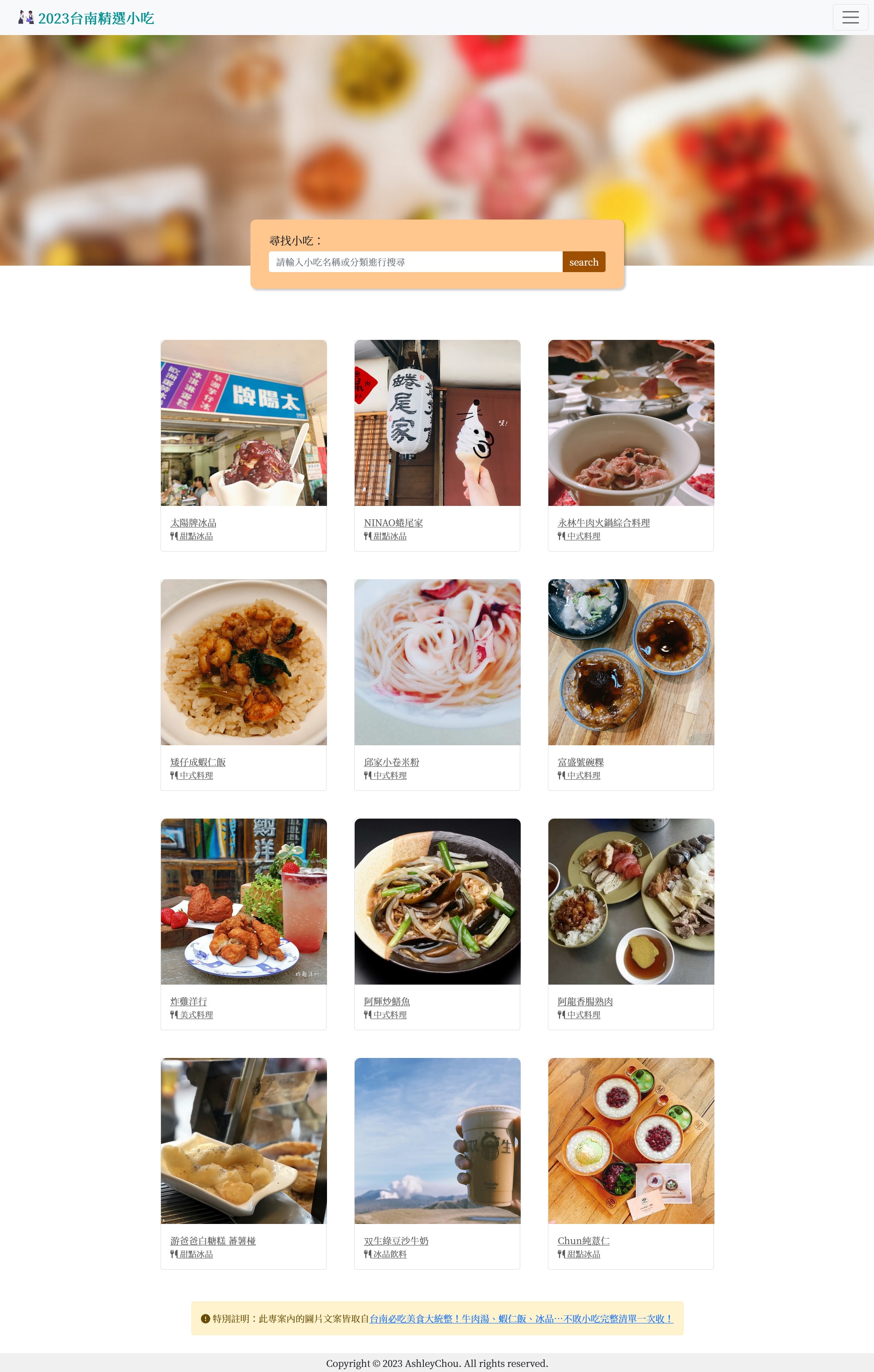Click the fork-and-knife icon on NINAO蜷尾家 card
874x1372 pixels.
tap(368, 535)
